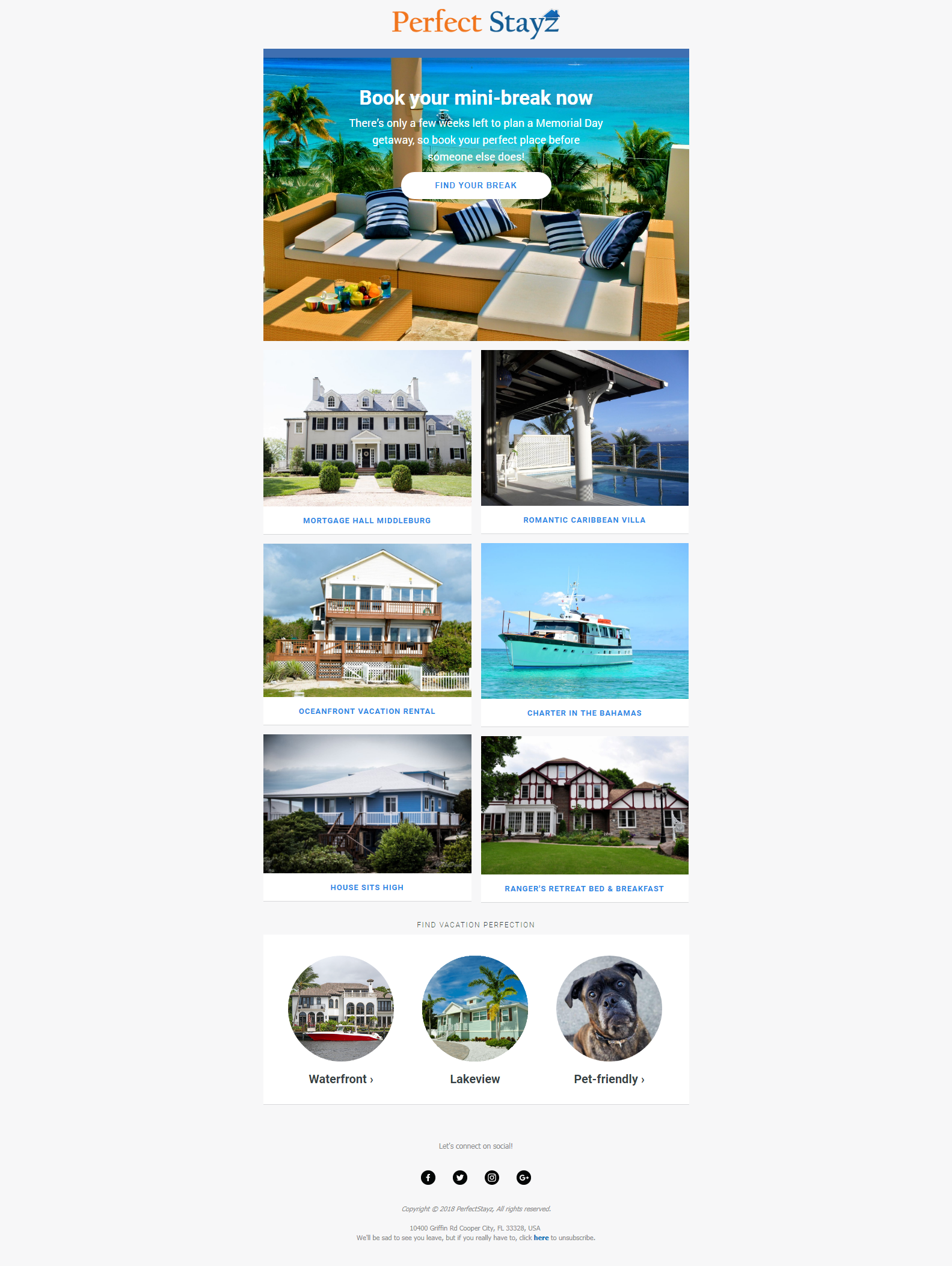The height and width of the screenshot is (1266, 952).
Task: Open the Facebook social icon
Action: coord(428,1178)
